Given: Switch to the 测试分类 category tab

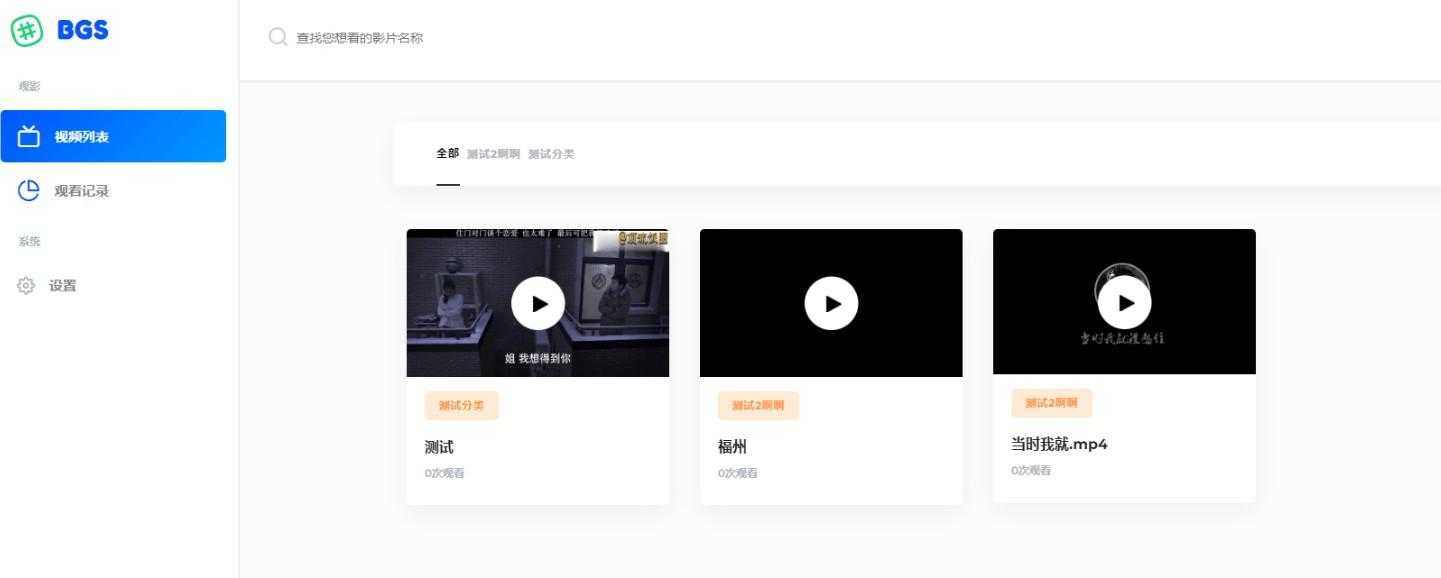Looking at the screenshot, I should coord(551,154).
